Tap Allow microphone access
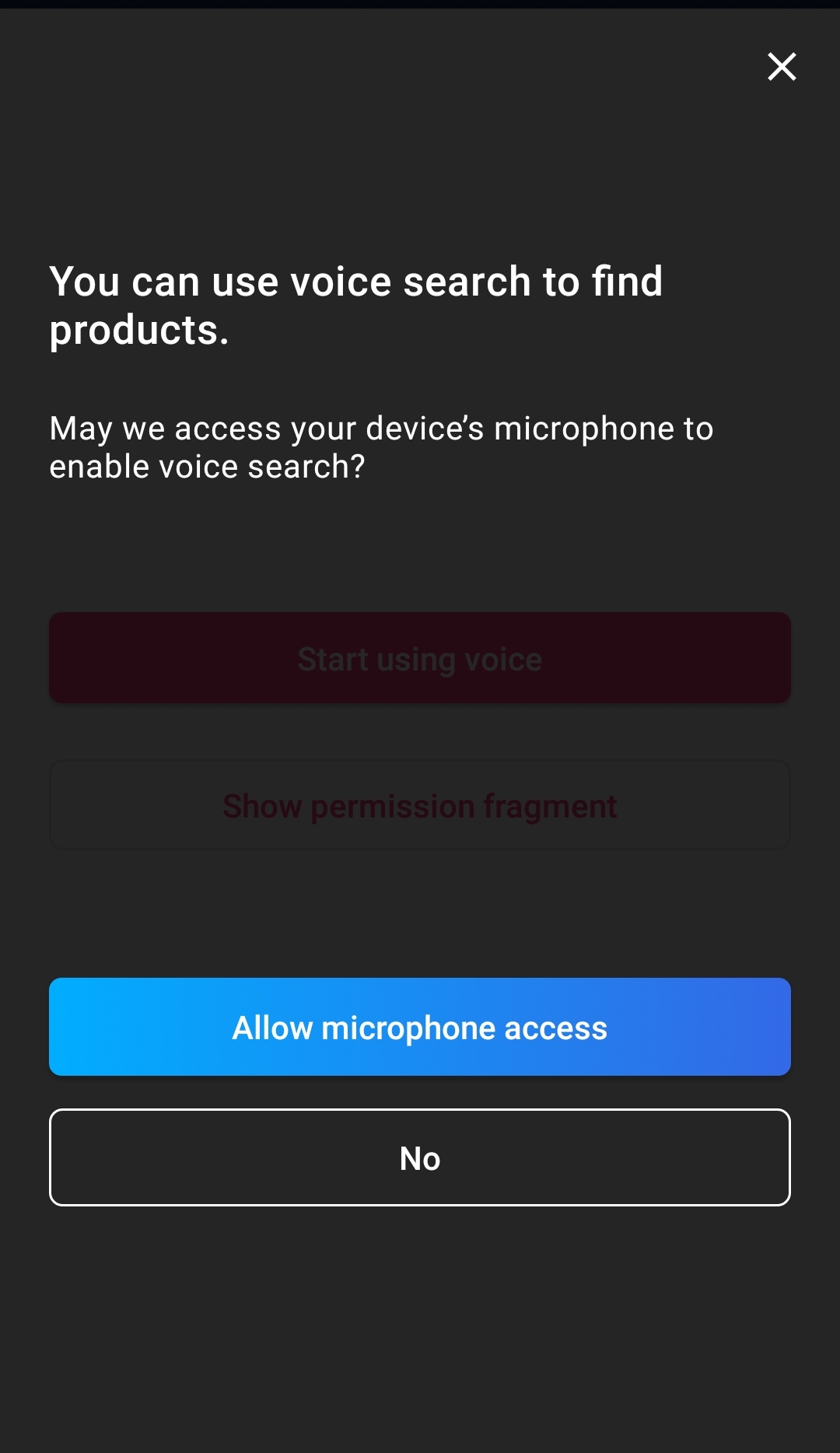 pyautogui.click(x=420, y=1027)
